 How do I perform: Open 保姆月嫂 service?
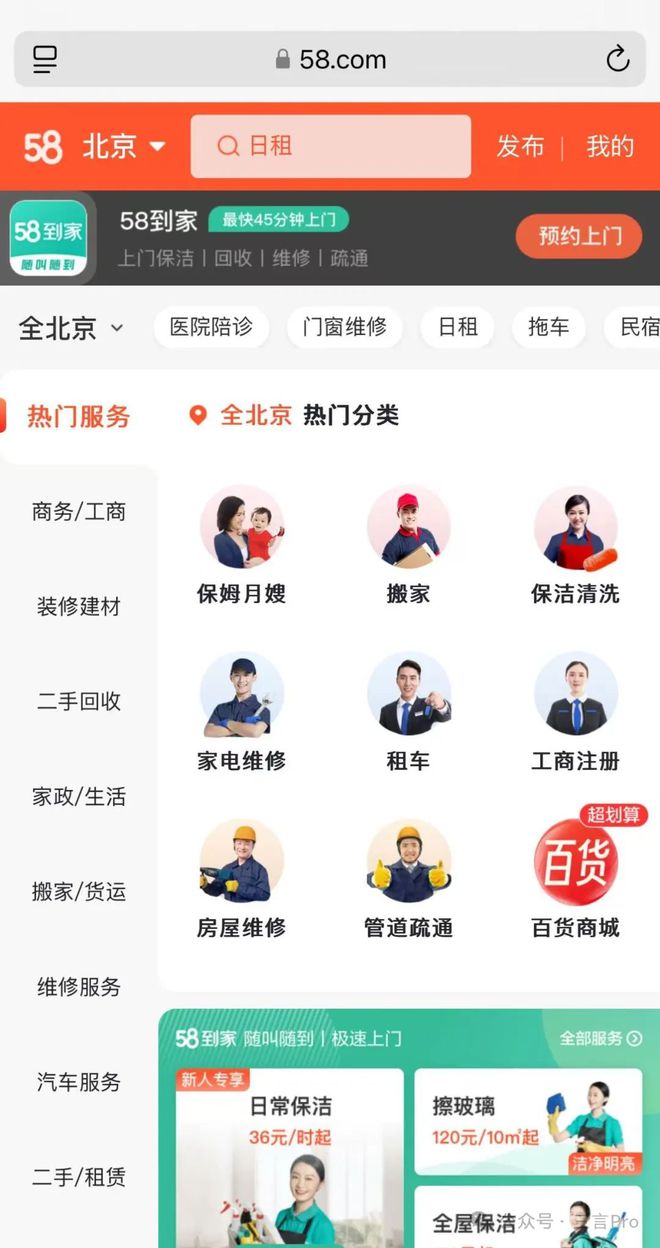coord(241,545)
